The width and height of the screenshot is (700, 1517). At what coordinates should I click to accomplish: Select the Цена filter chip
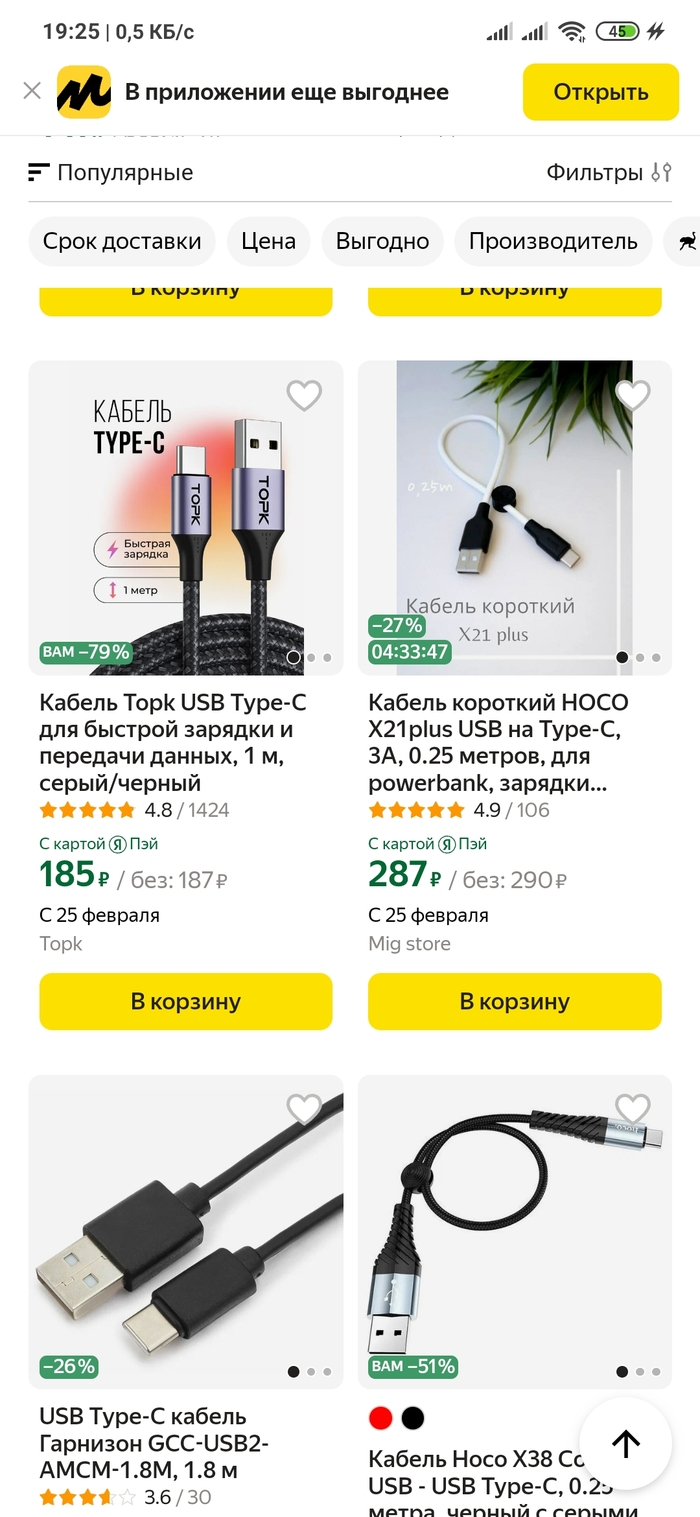pyautogui.click(x=268, y=241)
